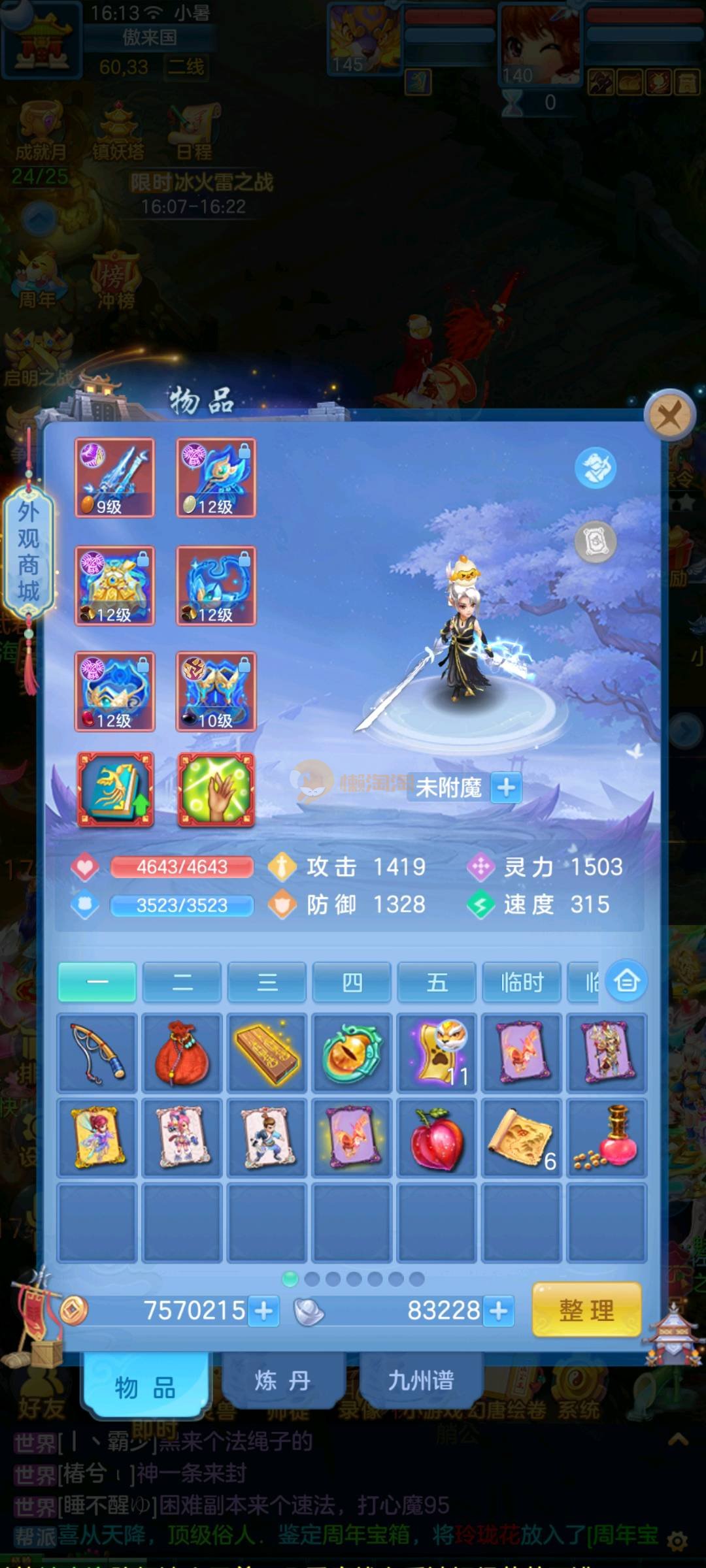This screenshot has height=1568, width=706.
Task: Open the red pouch bag item
Action: click(x=182, y=1053)
